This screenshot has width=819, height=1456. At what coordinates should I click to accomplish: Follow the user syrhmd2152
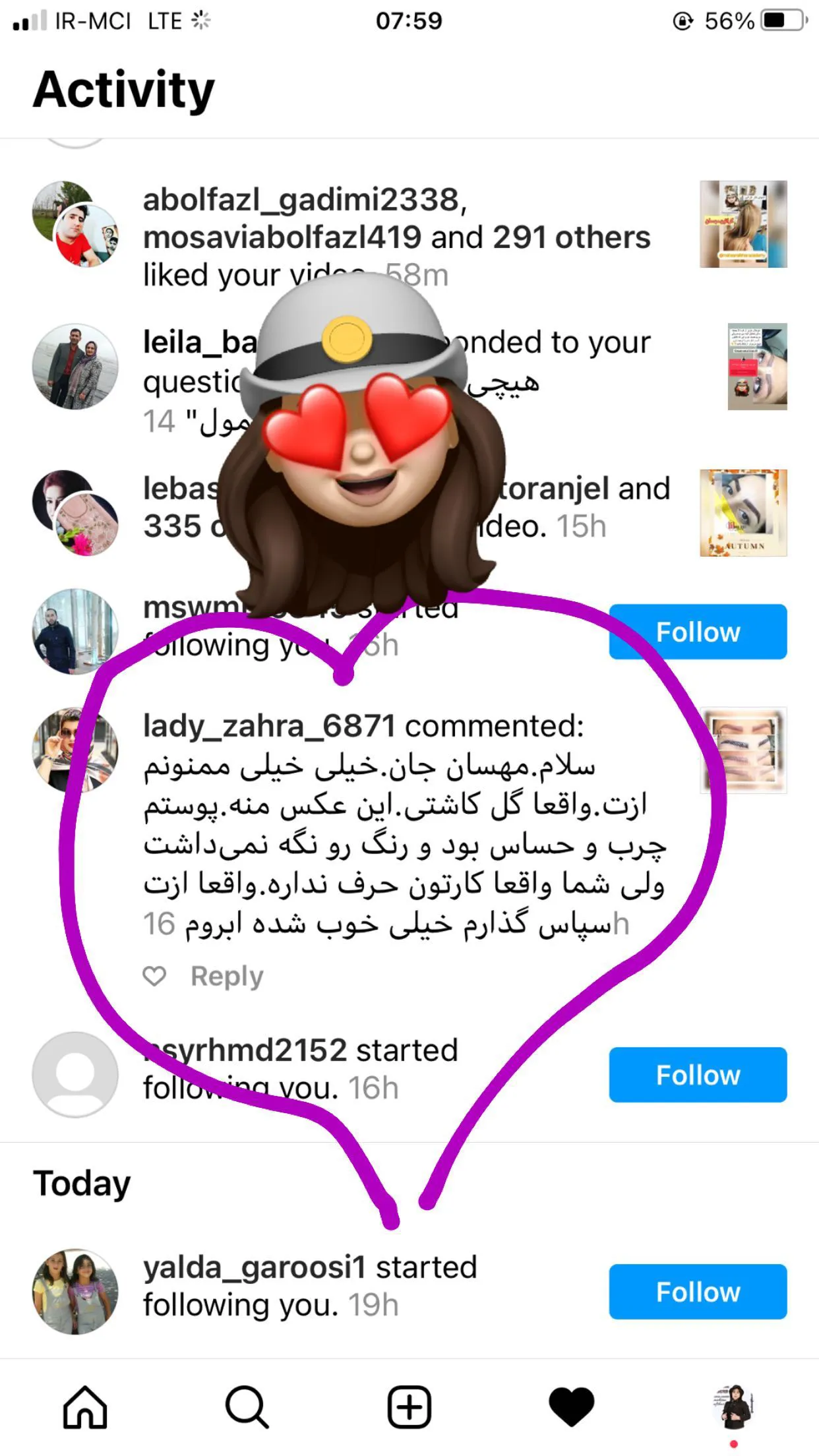point(698,1074)
